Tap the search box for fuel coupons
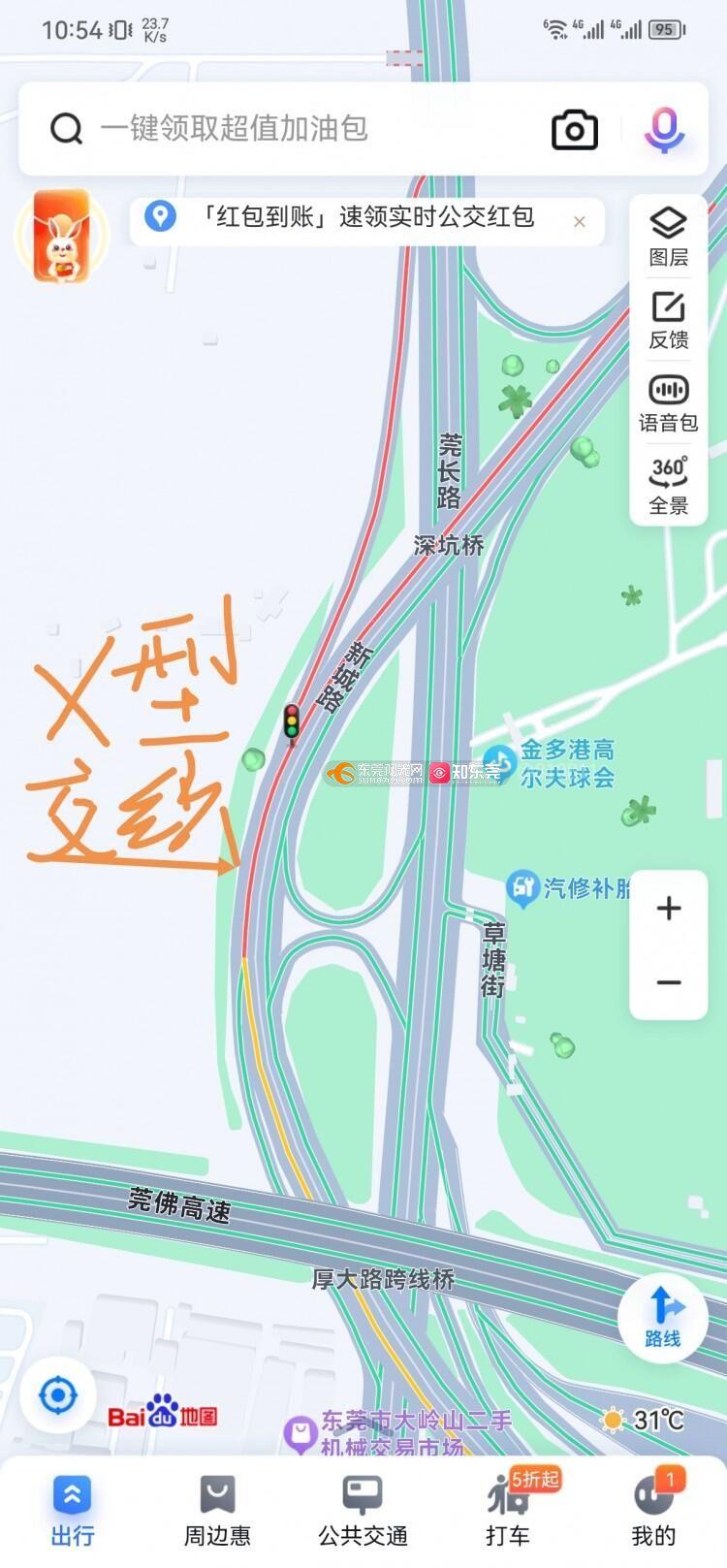The height and width of the screenshot is (1568, 727). tap(291, 129)
